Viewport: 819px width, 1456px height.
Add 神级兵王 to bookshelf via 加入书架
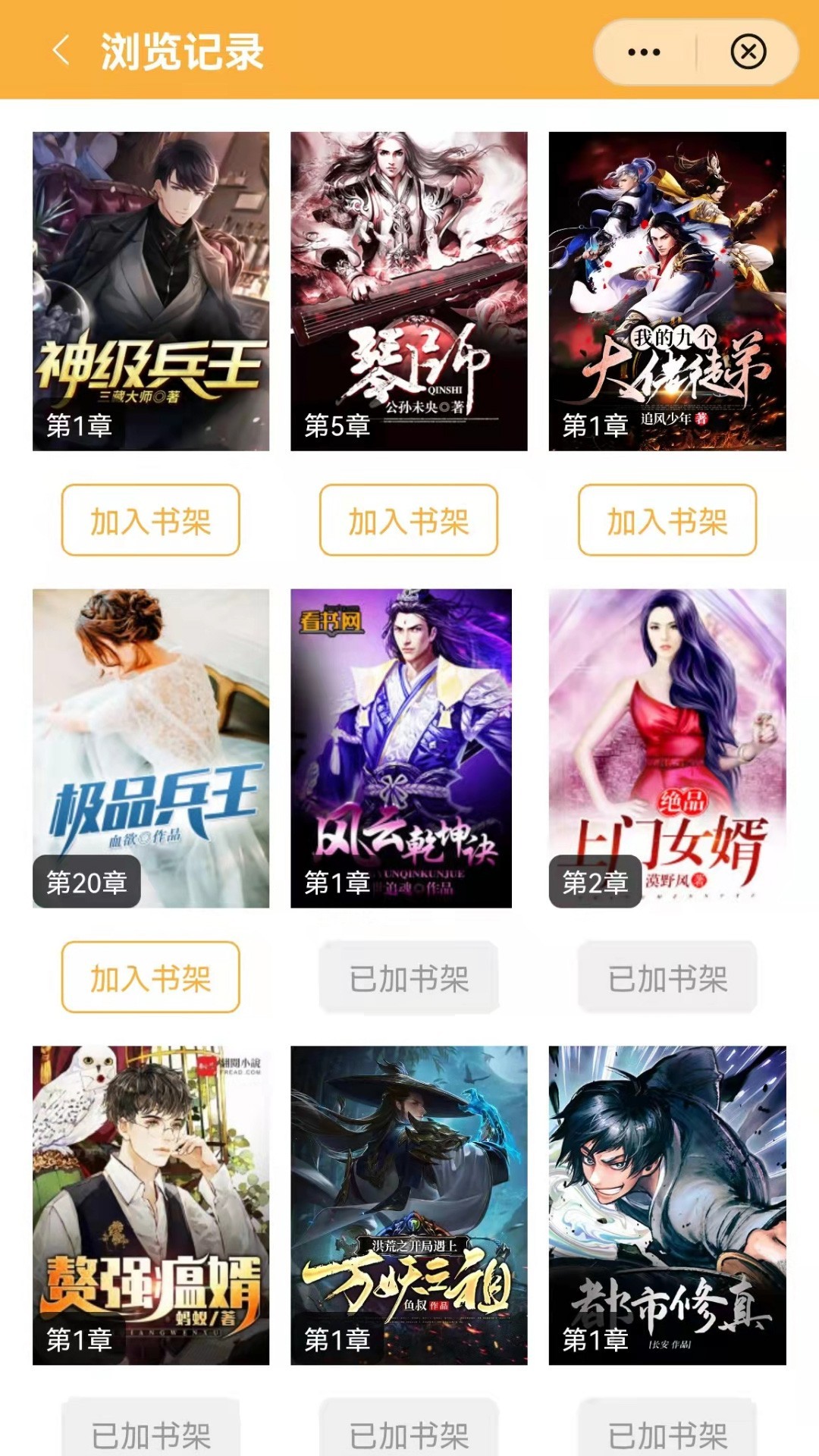149,520
